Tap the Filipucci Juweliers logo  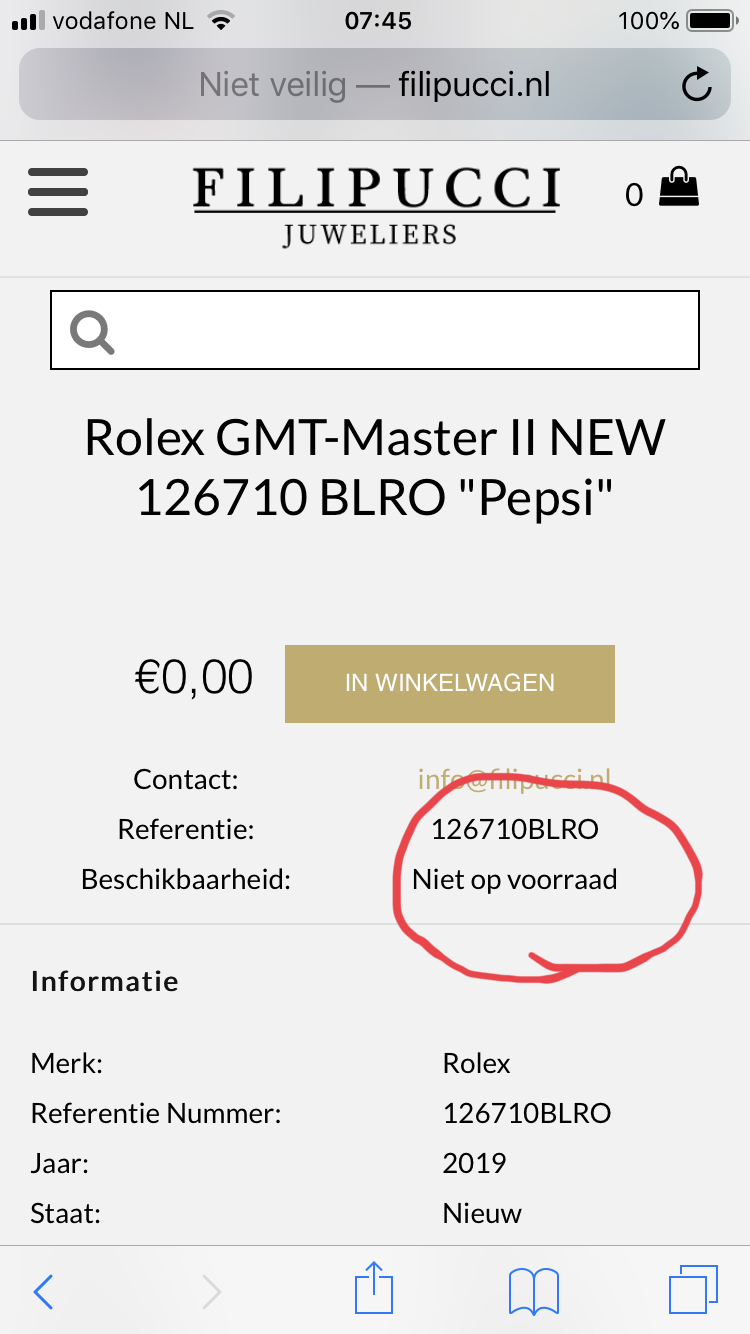point(375,206)
